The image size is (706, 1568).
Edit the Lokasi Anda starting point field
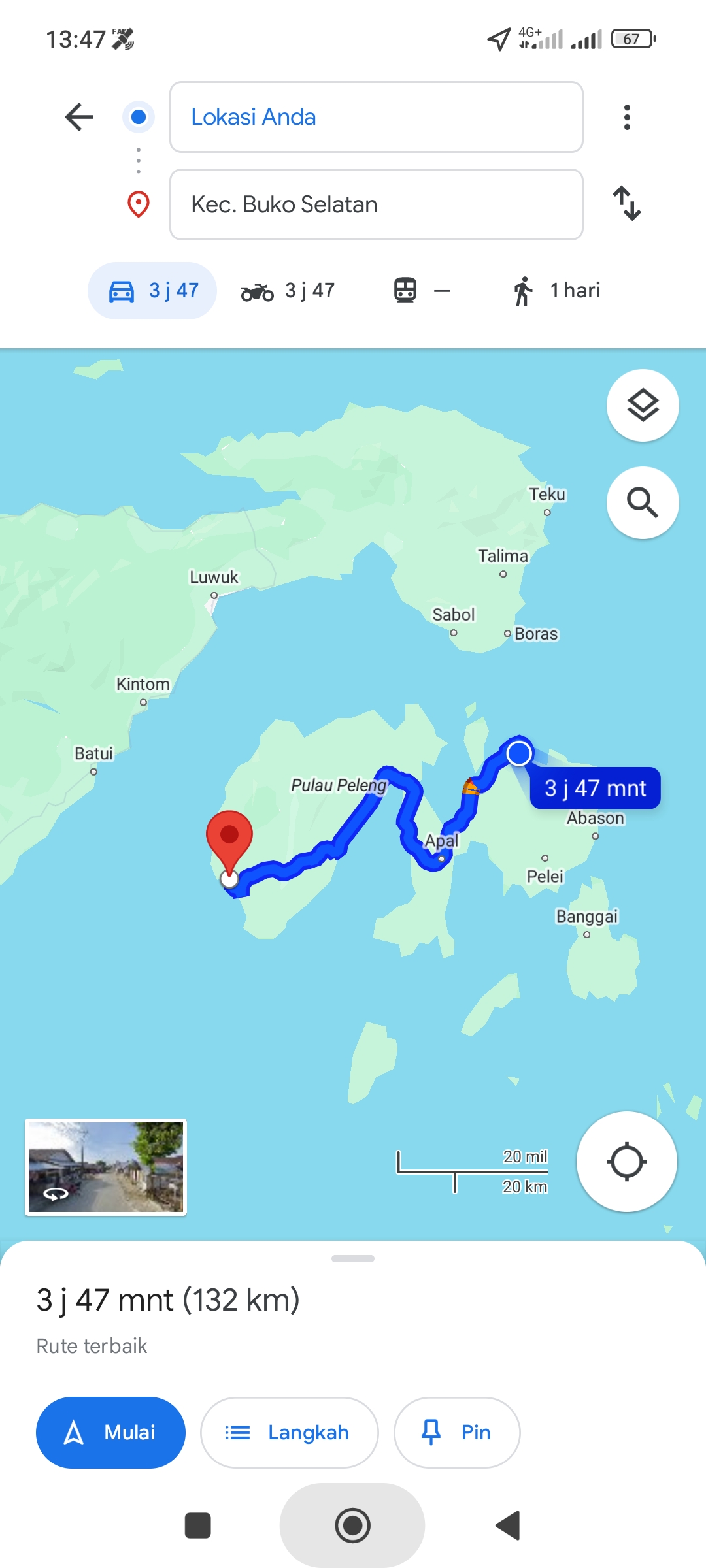coord(376,117)
